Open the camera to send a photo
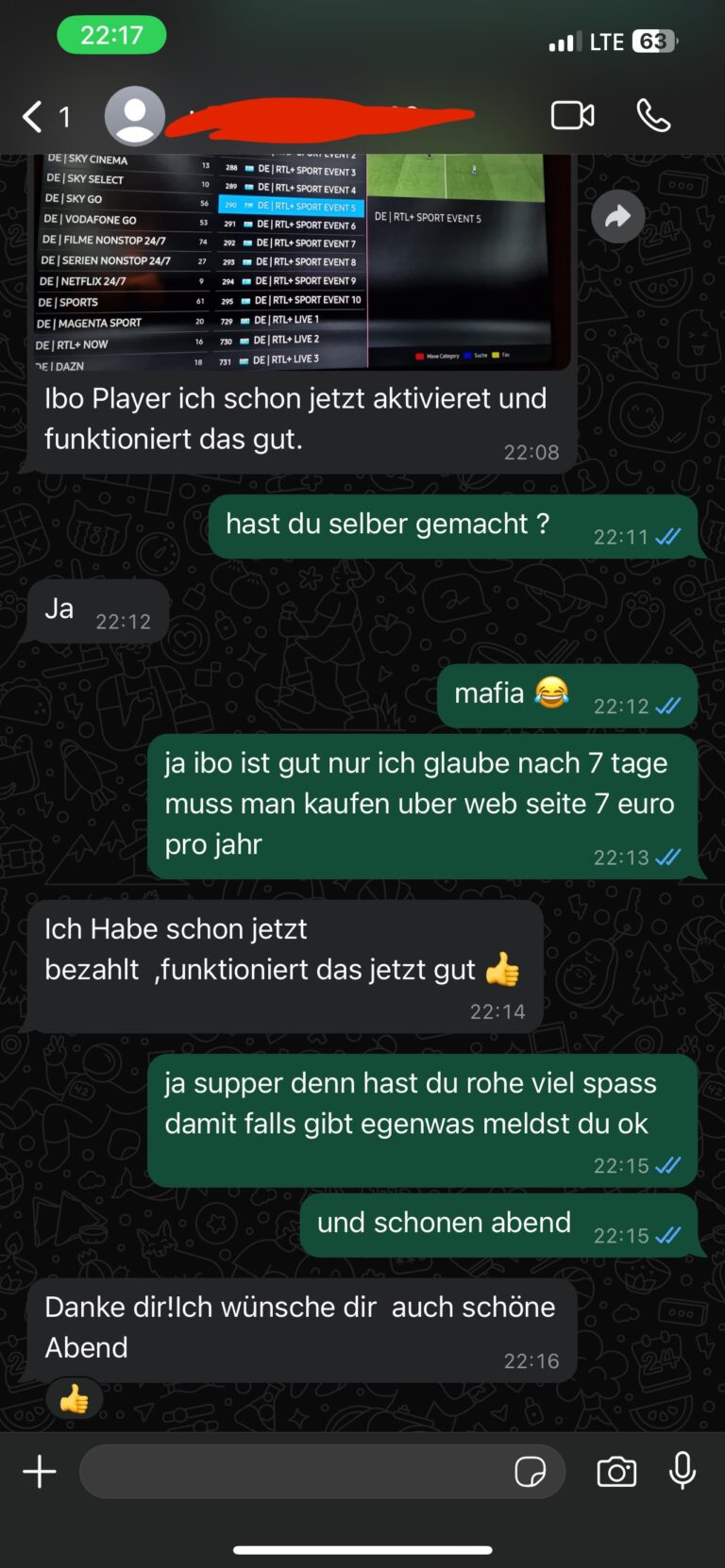 tap(616, 1472)
